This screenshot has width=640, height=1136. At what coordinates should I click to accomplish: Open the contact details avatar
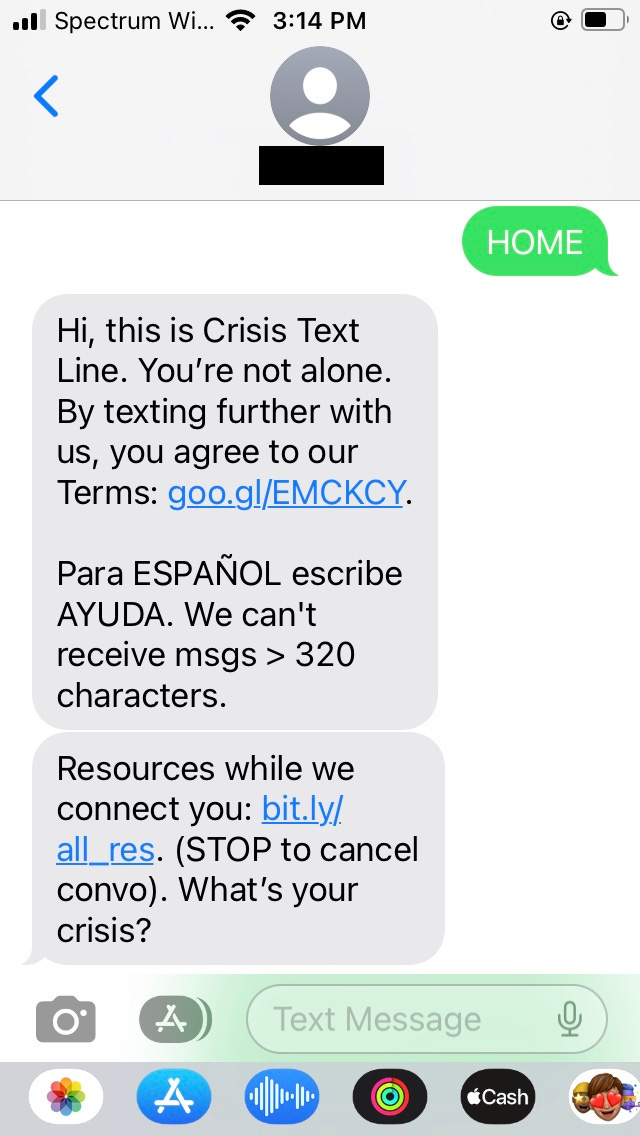point(320,96)
